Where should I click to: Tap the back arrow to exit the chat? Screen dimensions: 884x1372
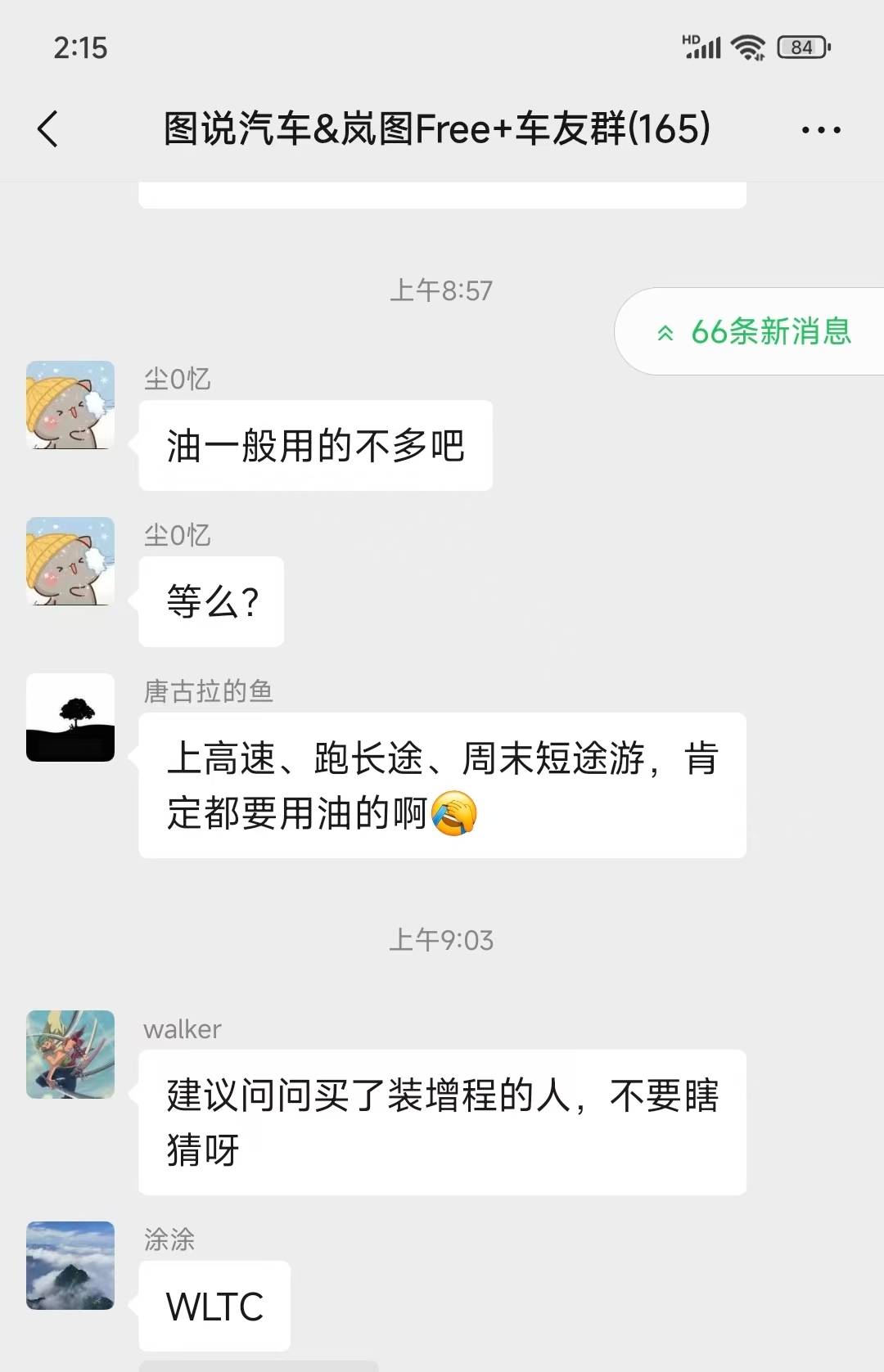[48, 129]
